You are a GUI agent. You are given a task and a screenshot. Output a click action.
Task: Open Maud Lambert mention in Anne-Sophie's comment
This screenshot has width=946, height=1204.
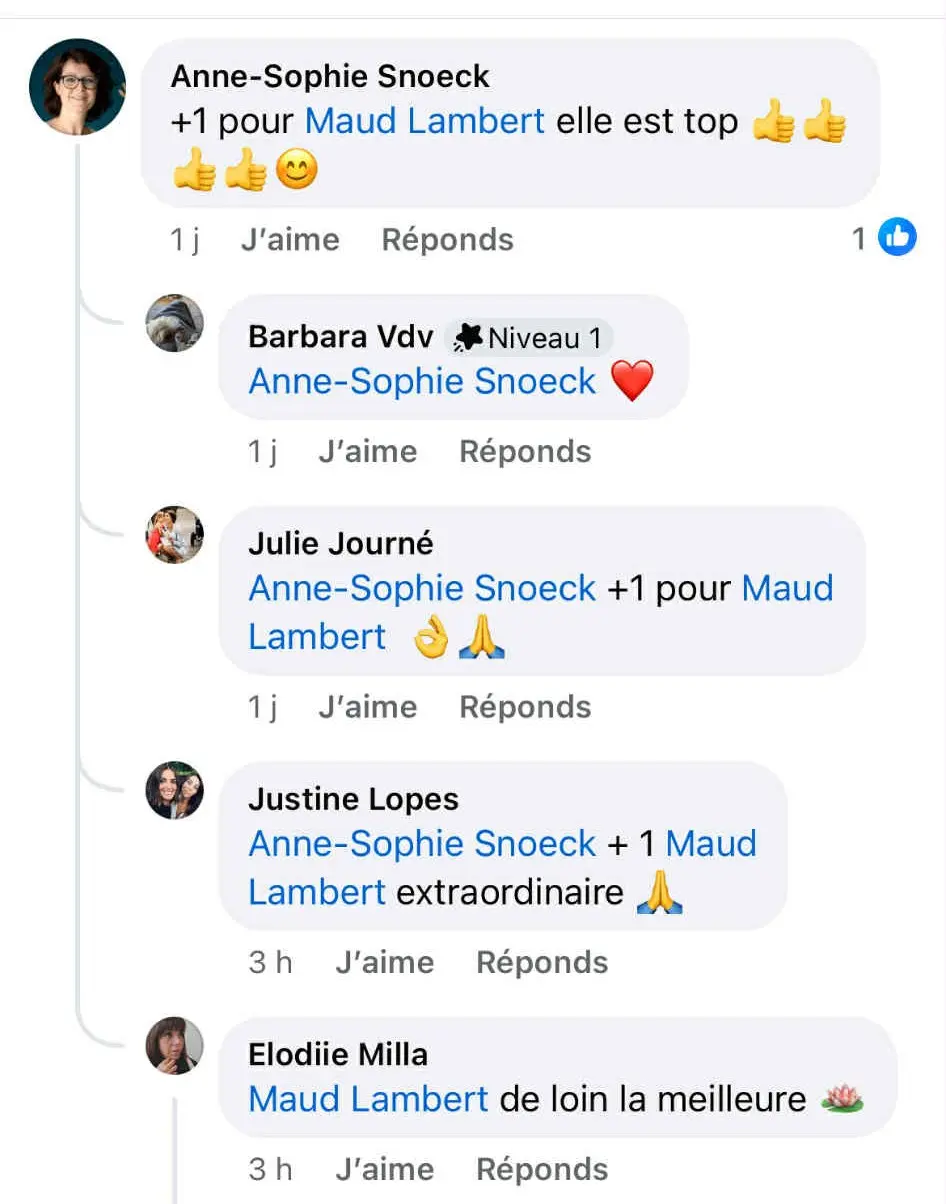tap(424, 121)
